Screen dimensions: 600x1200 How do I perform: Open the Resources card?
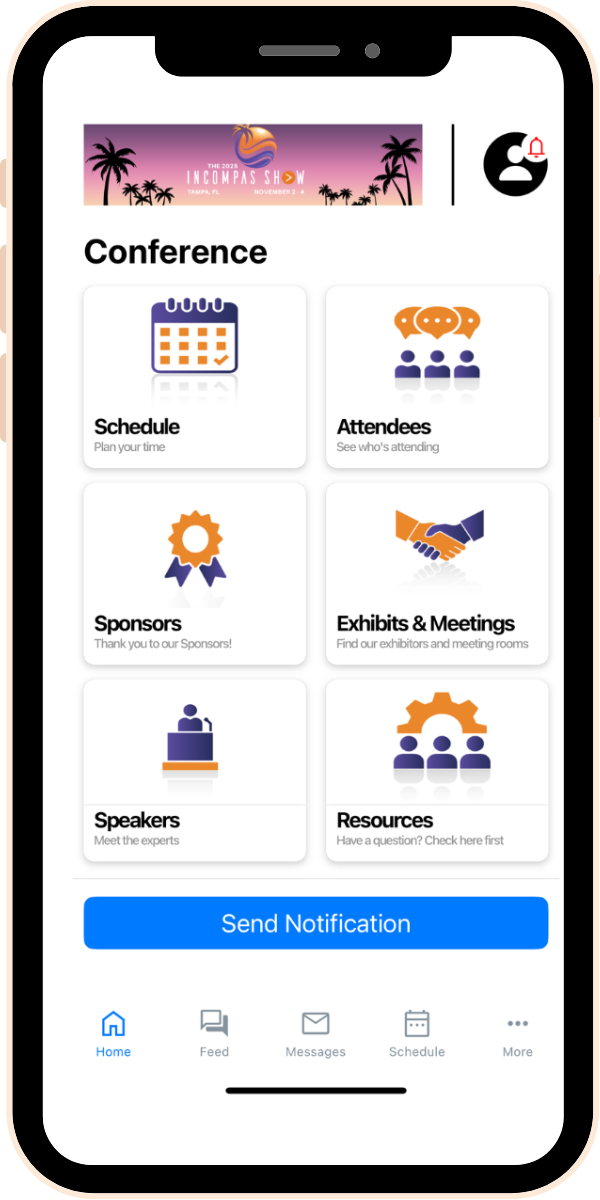point(437,770)
